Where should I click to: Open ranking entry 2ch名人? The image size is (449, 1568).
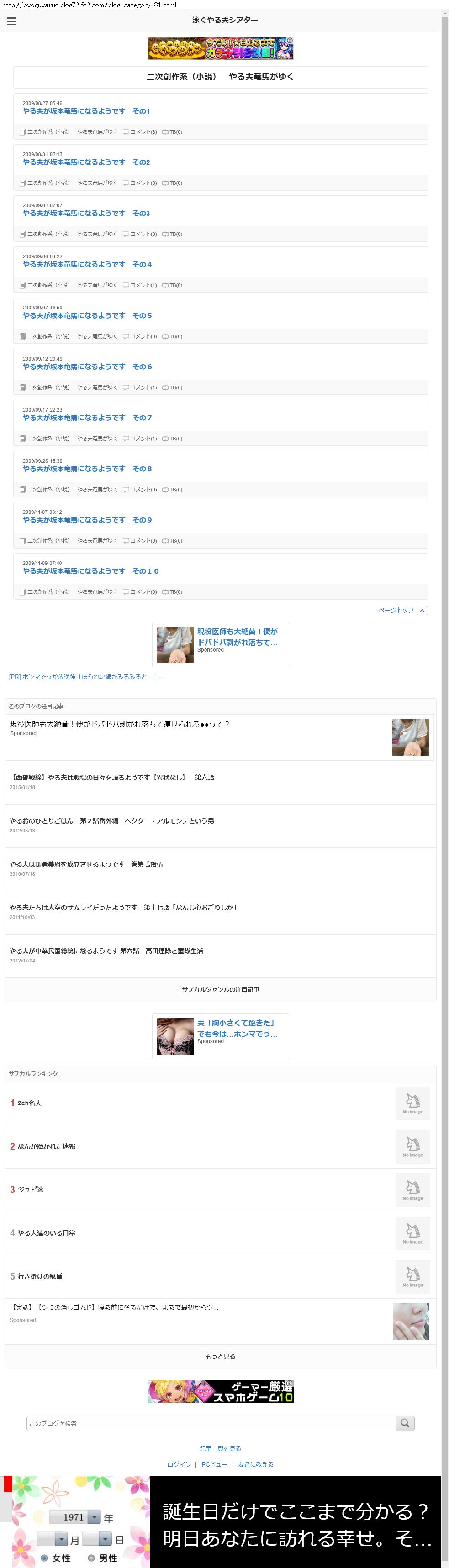30,1103
